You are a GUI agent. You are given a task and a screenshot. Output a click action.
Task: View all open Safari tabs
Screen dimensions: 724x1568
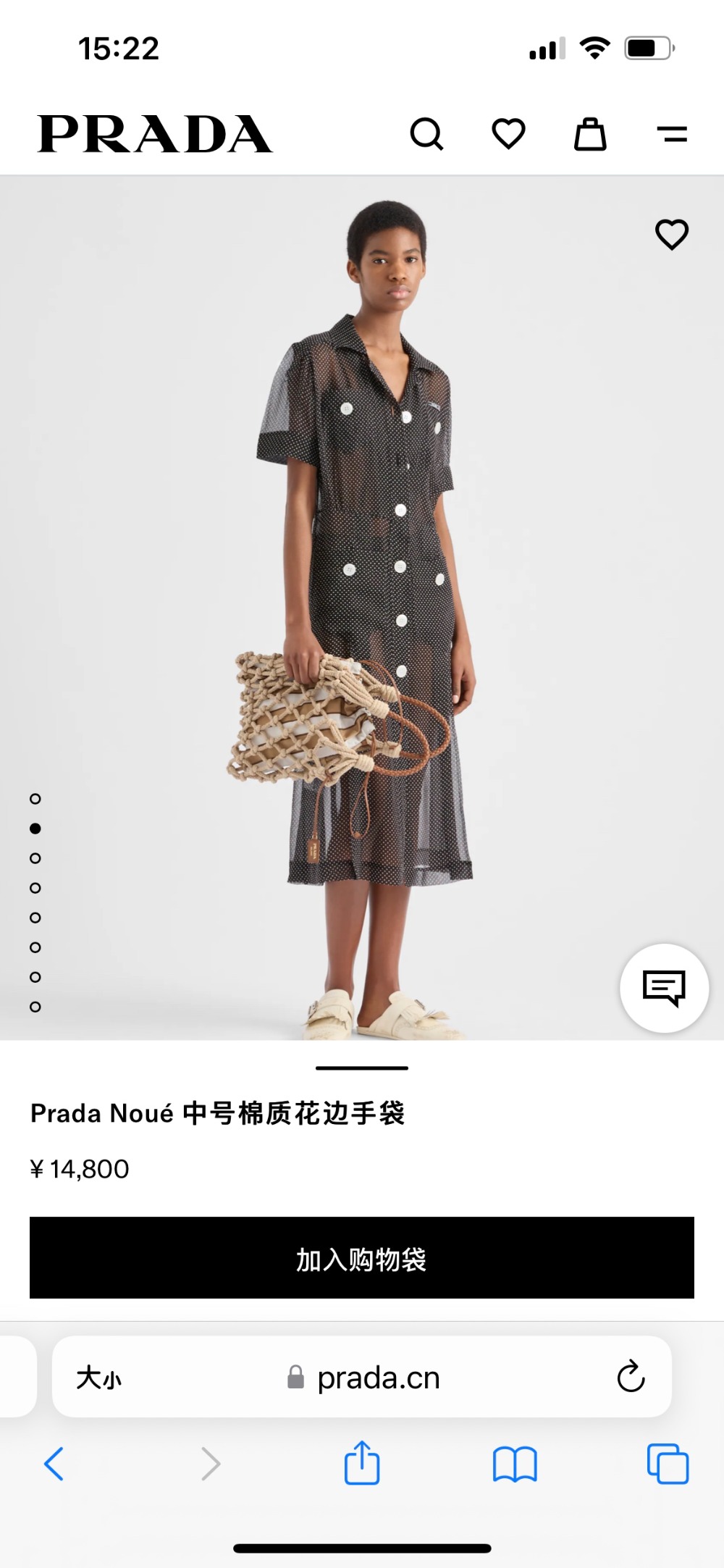click(x=668, y=1464)
